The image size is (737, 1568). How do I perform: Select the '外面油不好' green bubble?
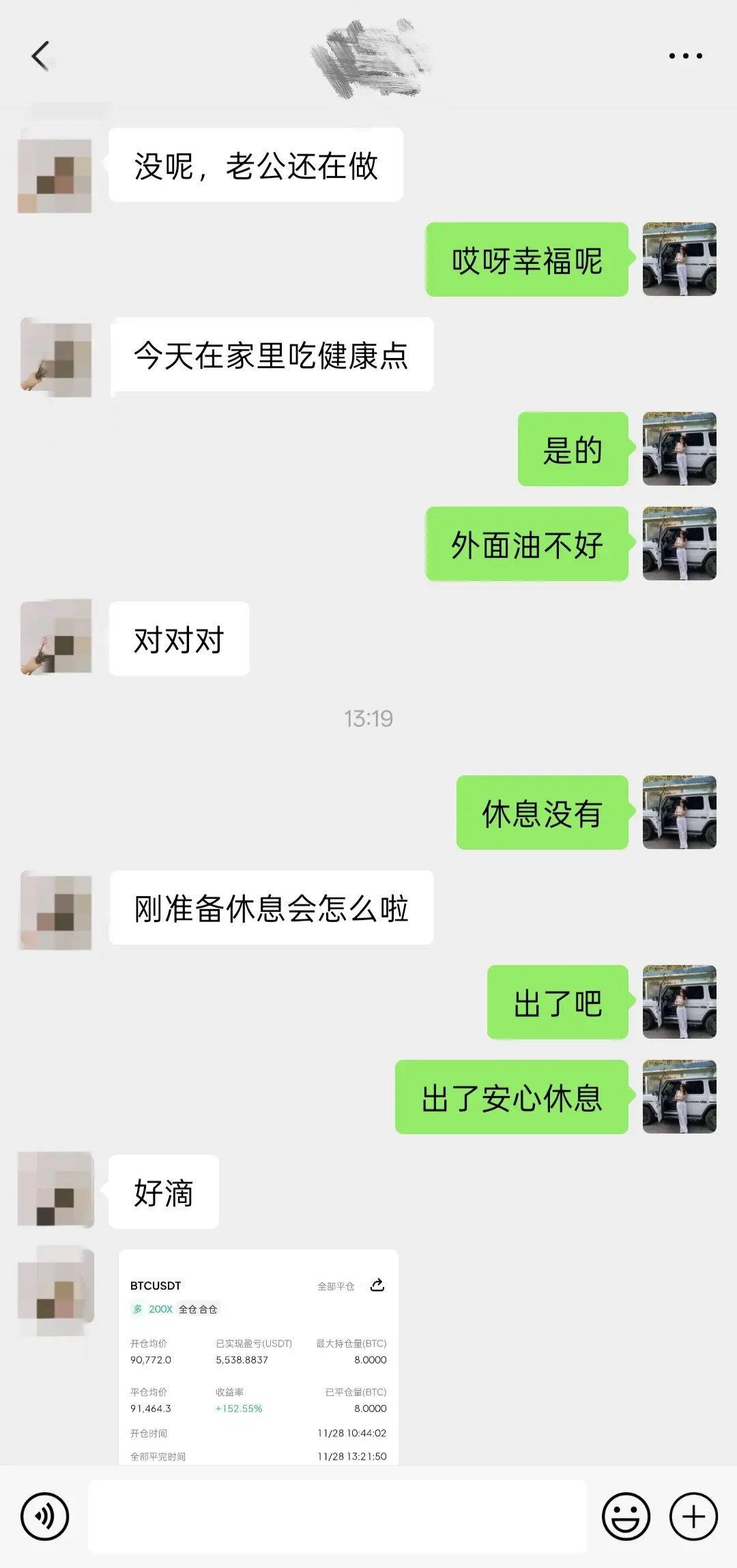(x=526, y=545)
